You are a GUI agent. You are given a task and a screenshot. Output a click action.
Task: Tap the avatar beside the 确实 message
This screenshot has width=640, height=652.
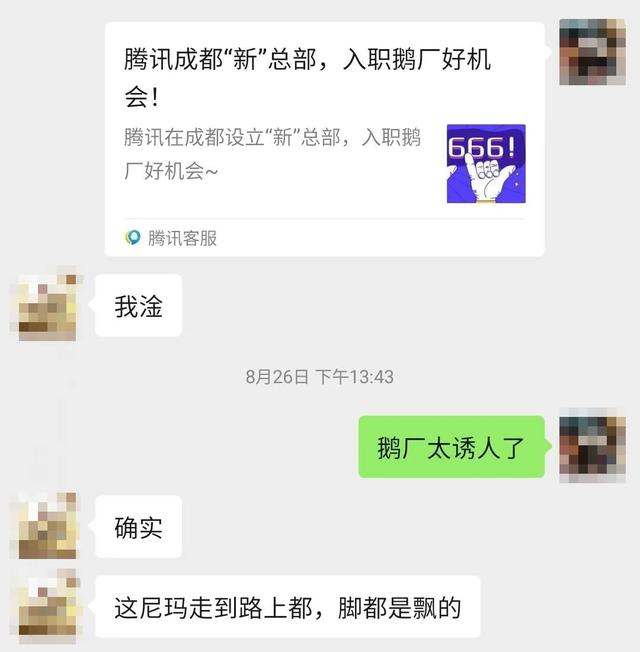[x=44, y=526]
